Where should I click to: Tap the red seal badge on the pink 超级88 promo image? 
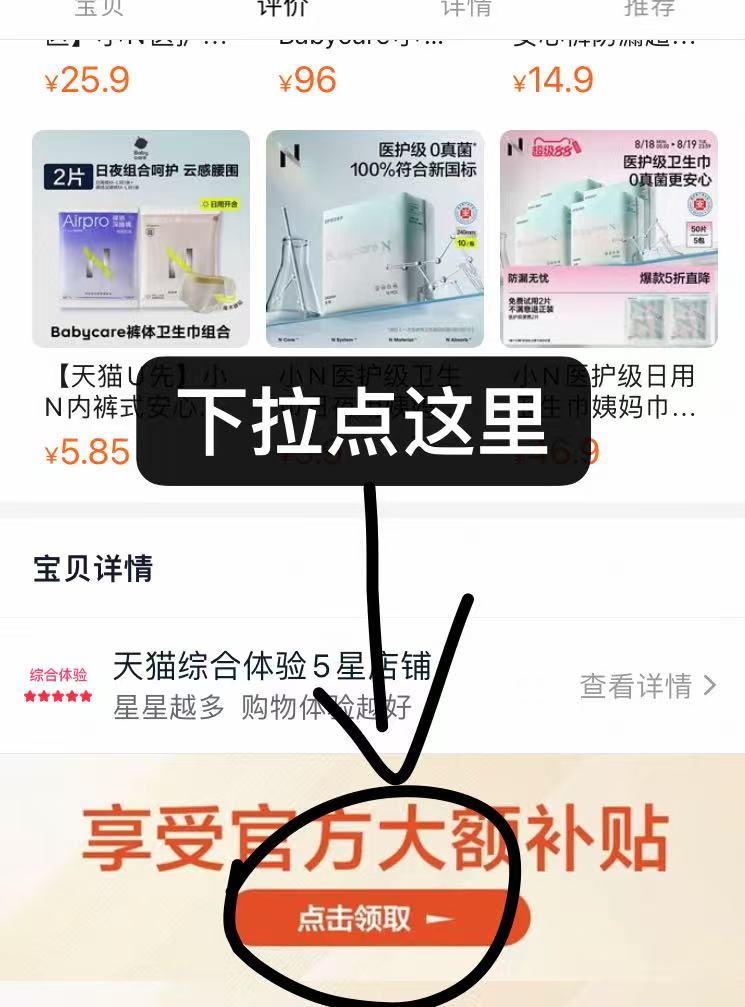pos(700,205)
